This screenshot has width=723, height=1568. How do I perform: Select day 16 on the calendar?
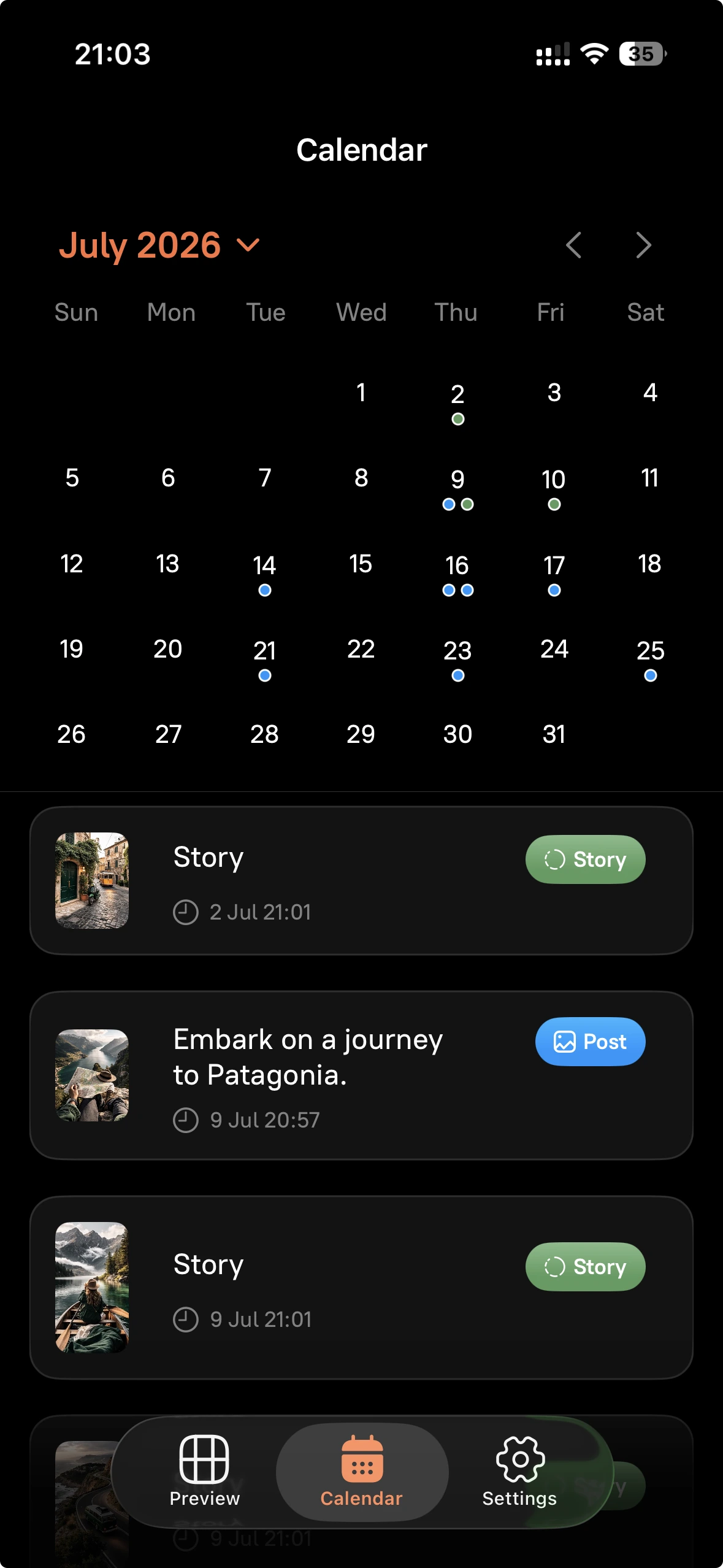coord(457,564)
